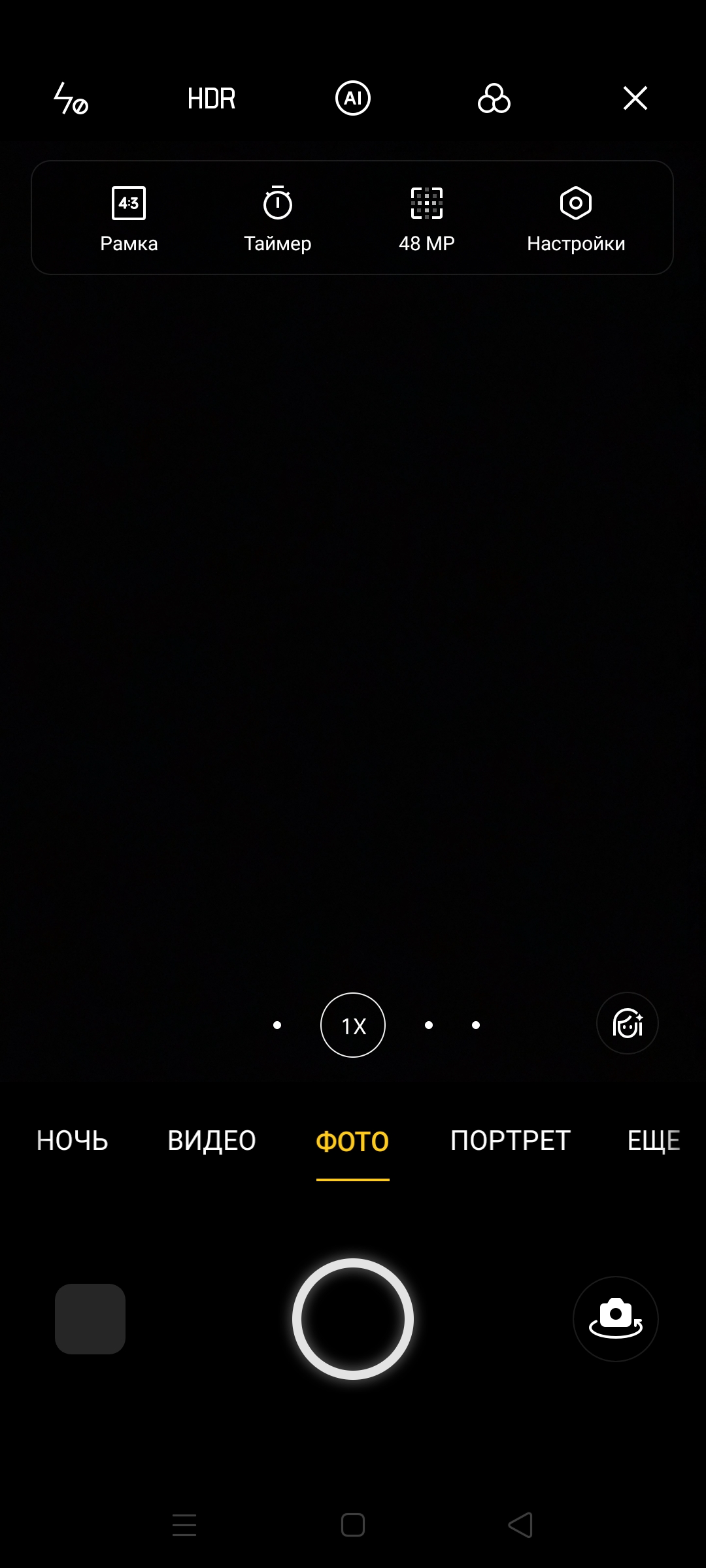Enable 48 MP resolution mode
Viewport: 706px width, 1568px height.
tap(427, 219)
